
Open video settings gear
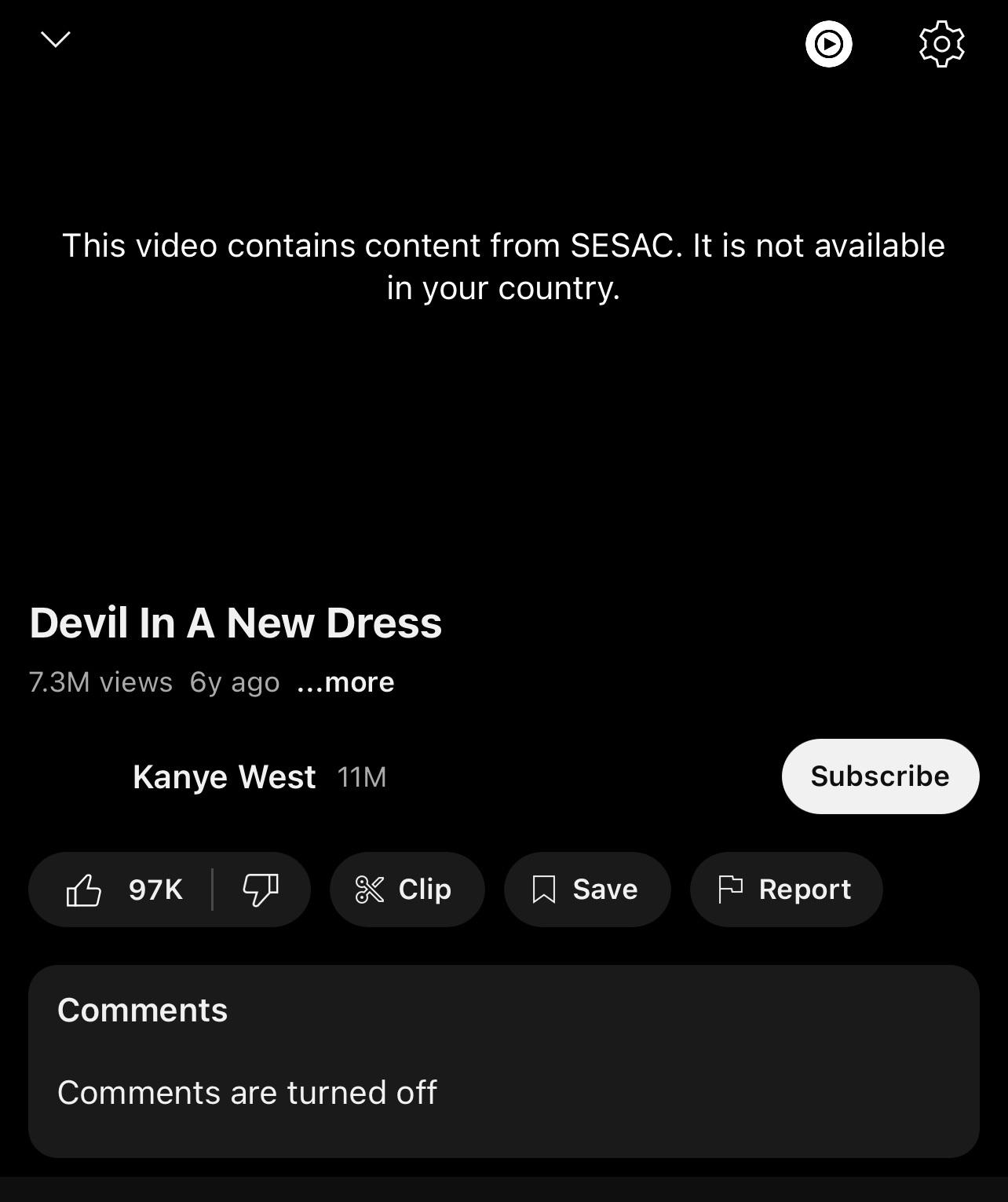pos(941,44)
